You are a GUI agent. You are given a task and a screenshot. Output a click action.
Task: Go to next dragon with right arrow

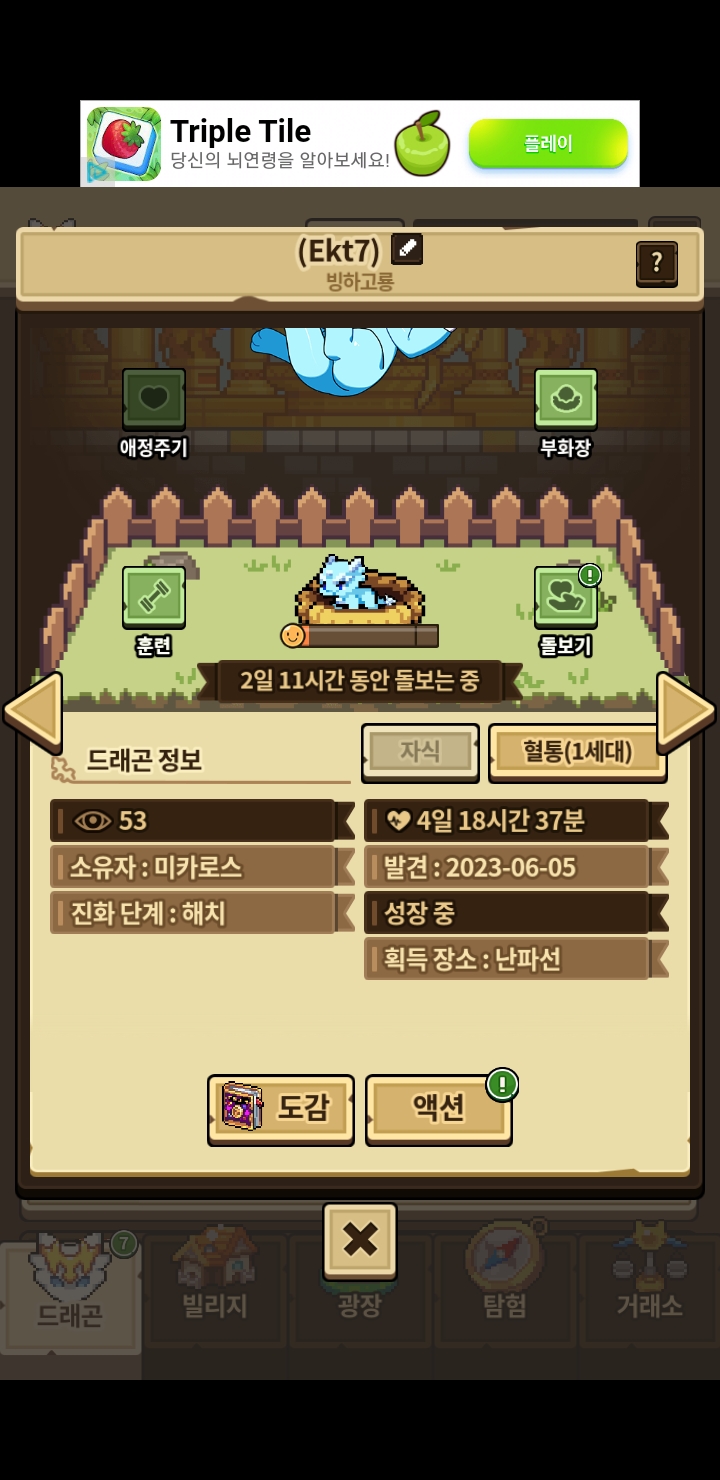686,712
